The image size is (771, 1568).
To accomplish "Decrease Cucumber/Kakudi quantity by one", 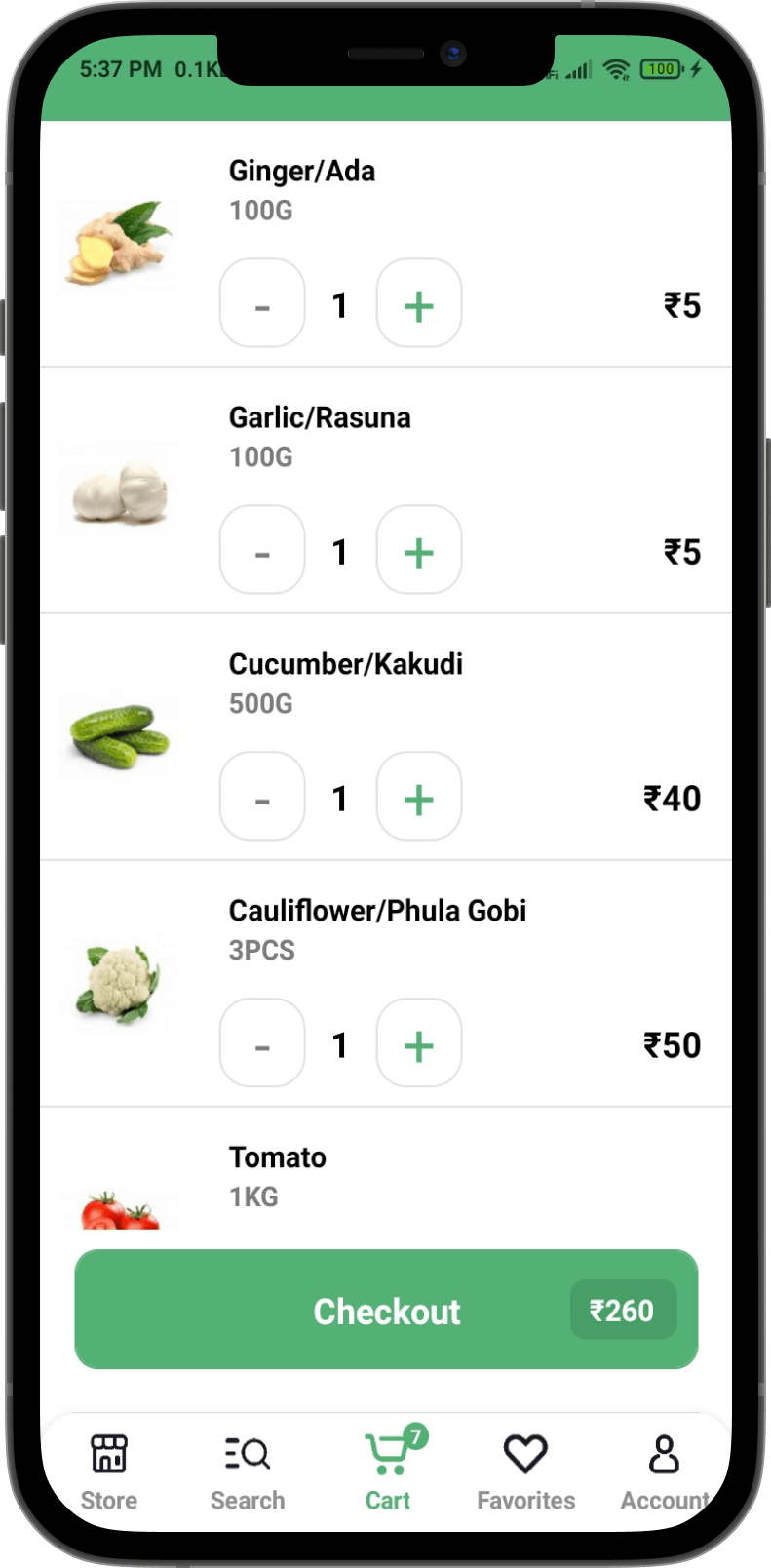I will [x=261, y=797].
